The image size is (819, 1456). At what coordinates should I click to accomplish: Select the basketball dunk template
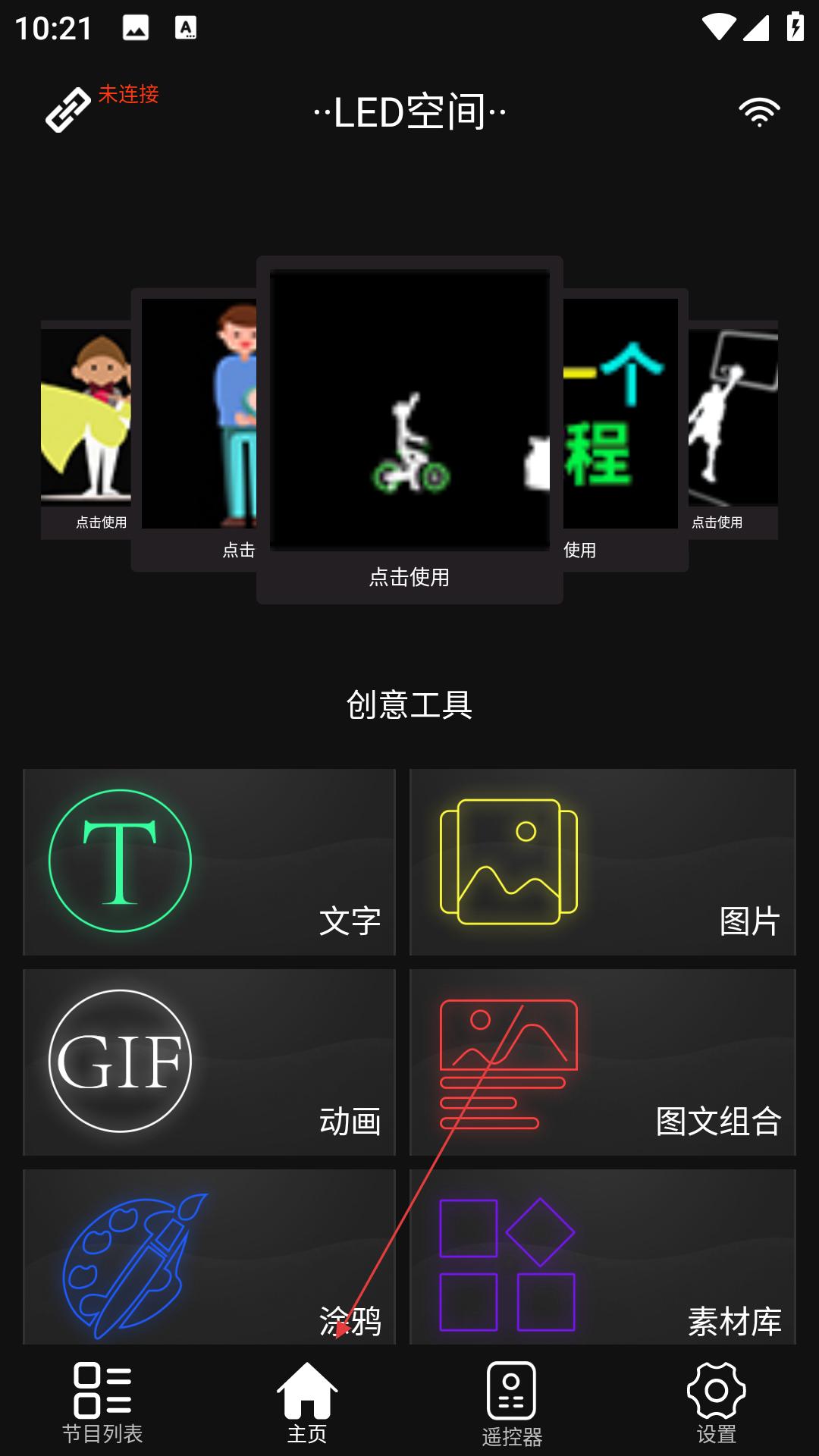tap(733, 429)
